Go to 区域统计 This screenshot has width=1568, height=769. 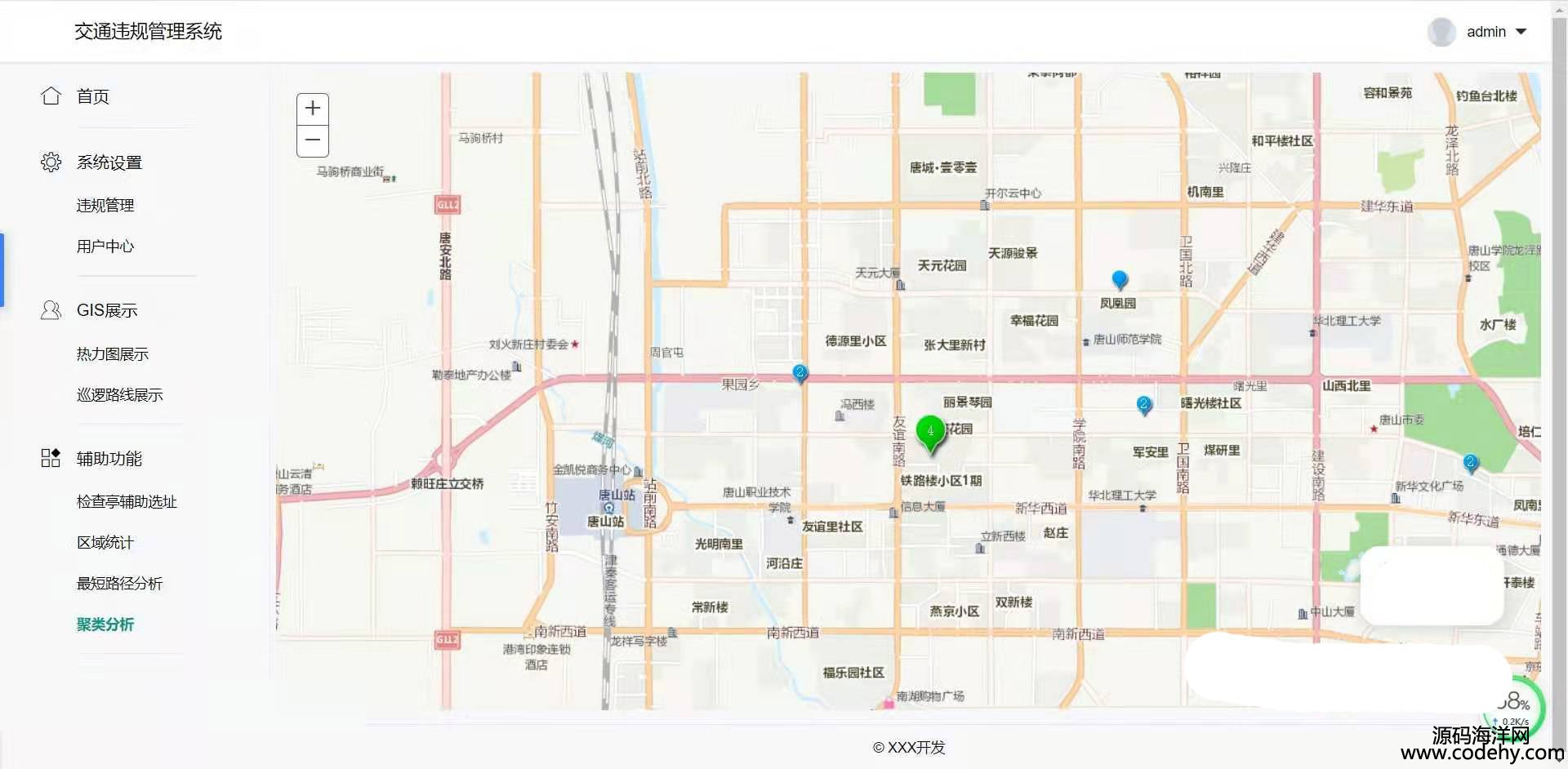pos(105,543)
